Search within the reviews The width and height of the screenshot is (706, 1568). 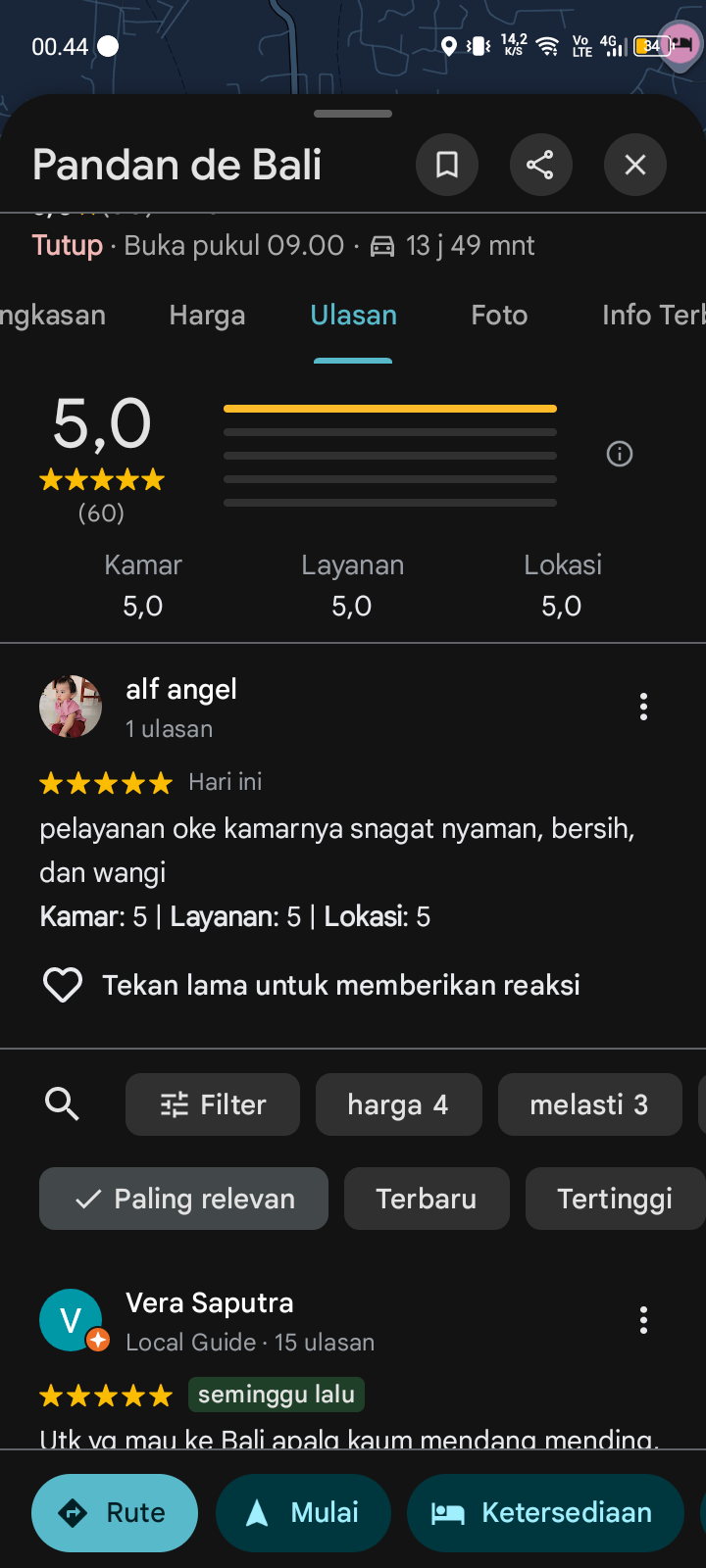[62, 1104]
